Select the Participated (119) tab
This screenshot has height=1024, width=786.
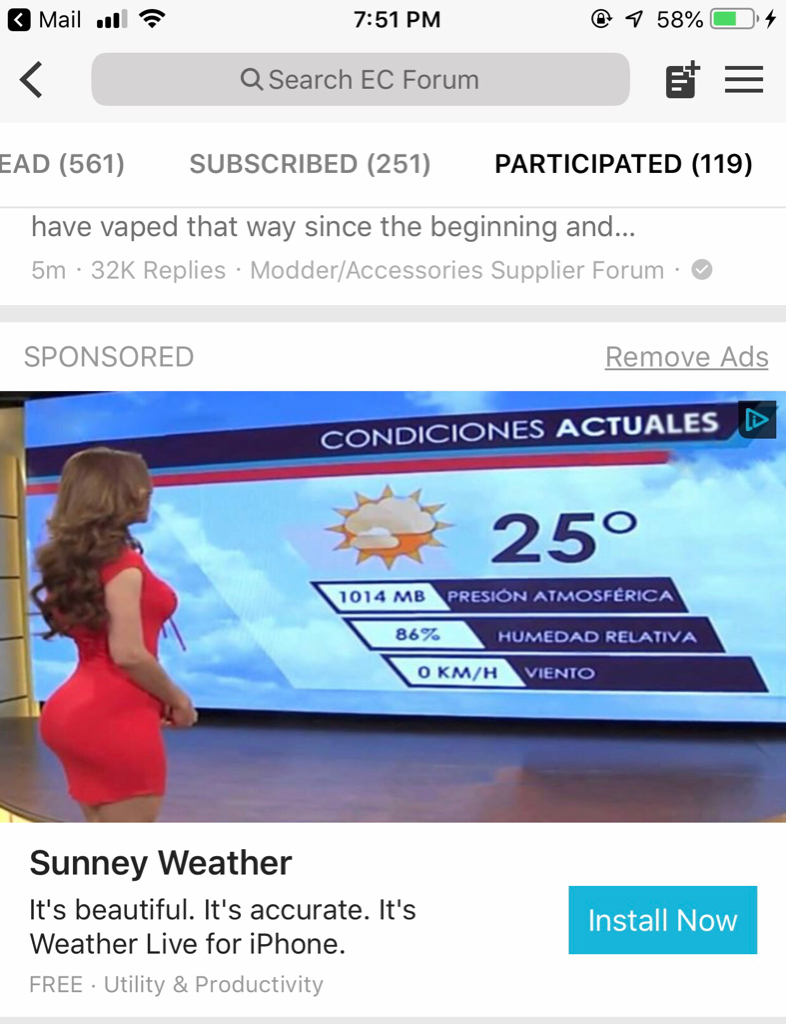[623, 164]
